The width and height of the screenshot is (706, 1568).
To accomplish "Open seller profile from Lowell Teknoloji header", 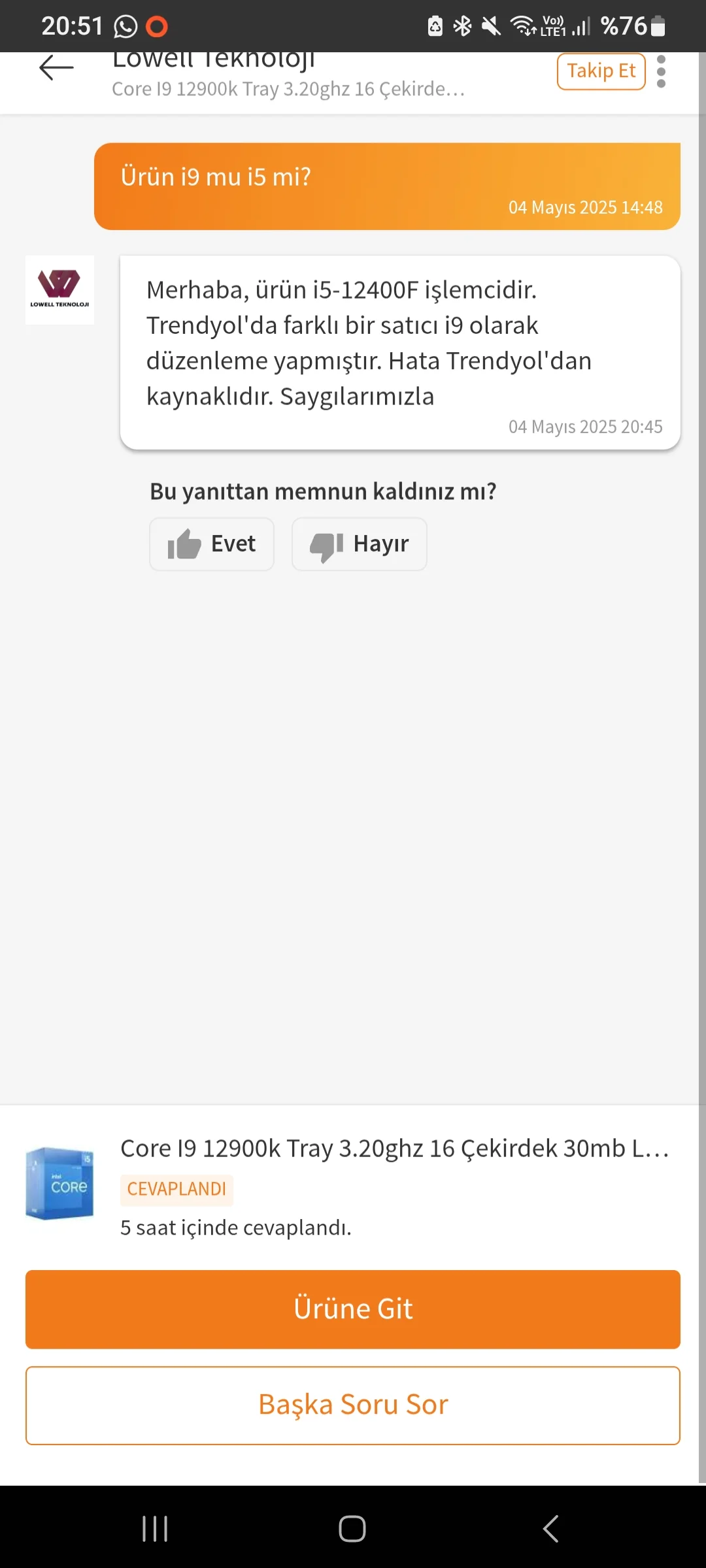I will pyautogui.click(x=214, y=59).
